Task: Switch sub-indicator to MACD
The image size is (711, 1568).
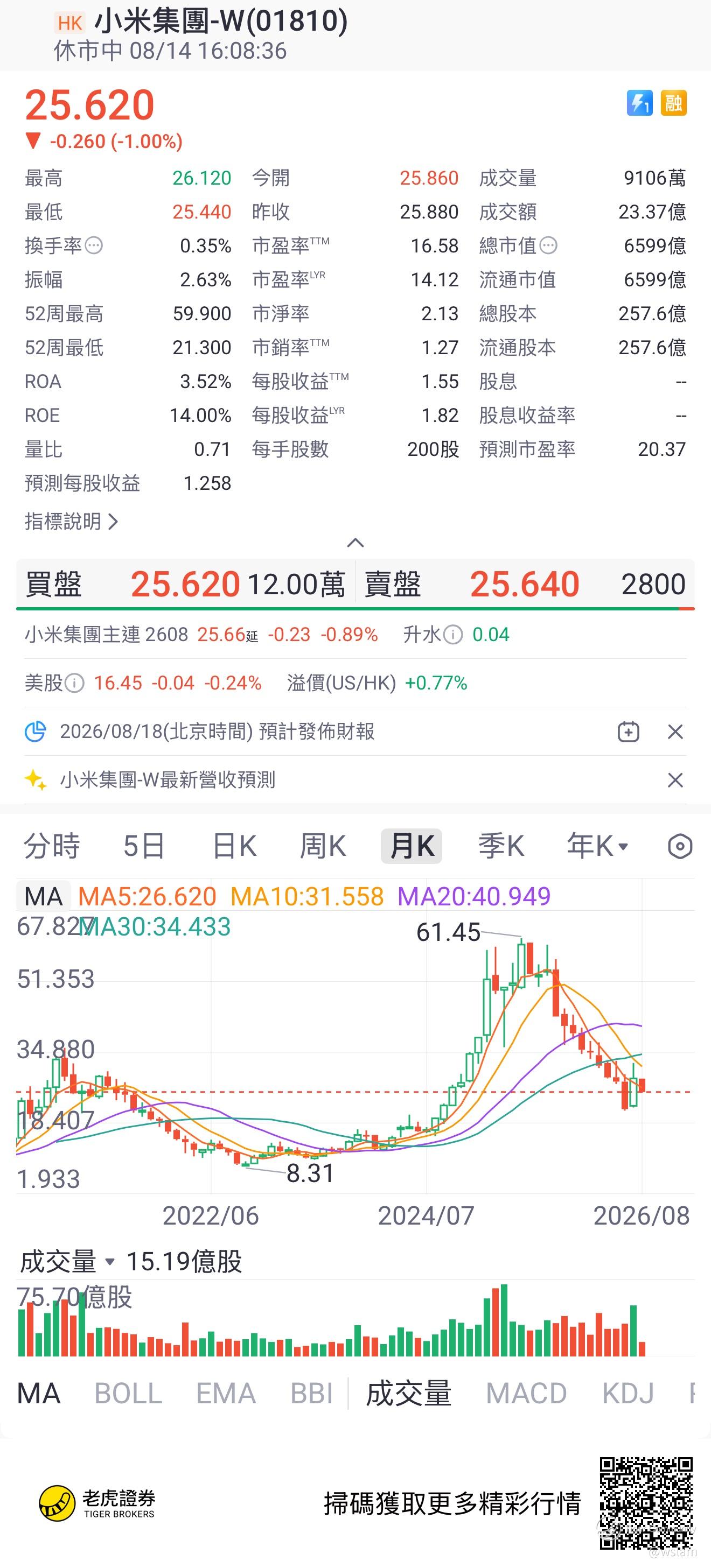Action: pyautogui.click(x=526, y=1393)
